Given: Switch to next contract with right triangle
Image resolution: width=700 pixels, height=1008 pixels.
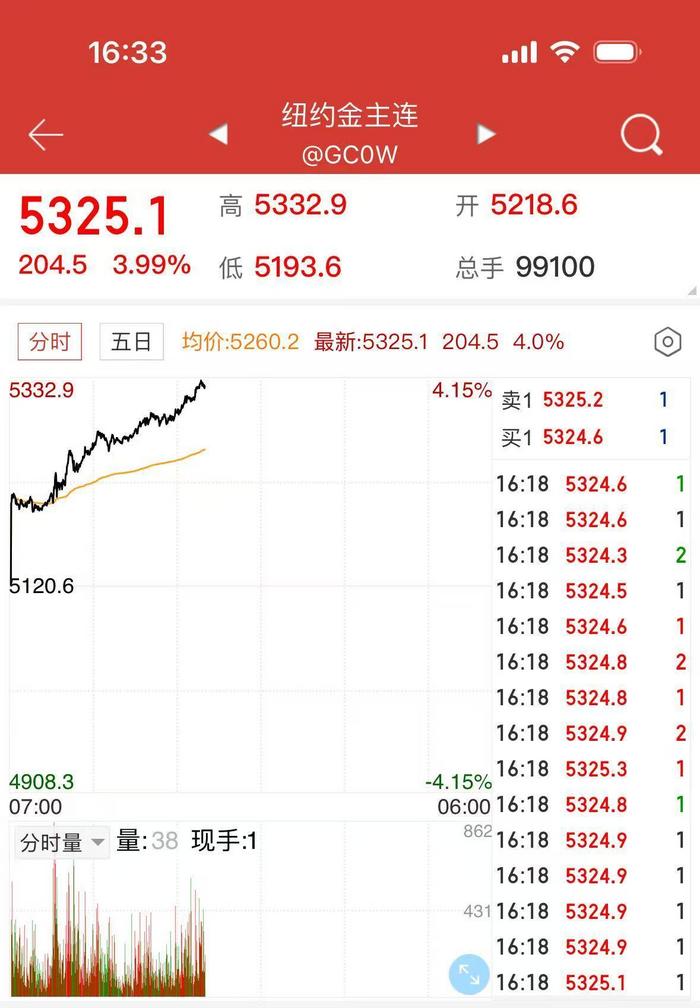Looking at the screenshot, I should coord(486,134).
